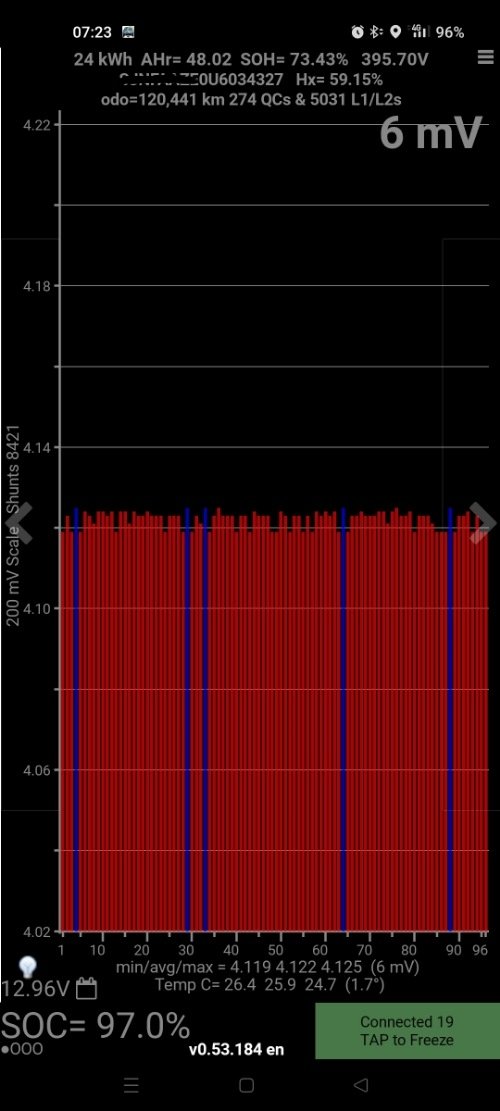Image resolution: width=500 pixels, height=1111 pixels.
Task: Go to the next screen arrow
Action: tap(482, 523)
